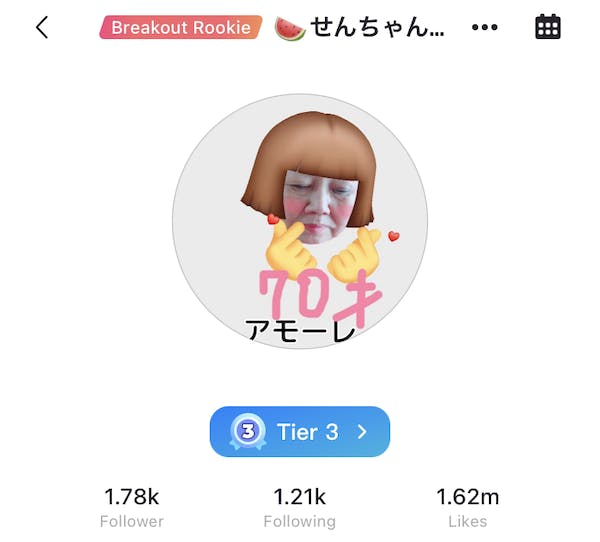The image size is (600, 542).
Task: View the 1.21k Following list
Action: click(299, 507)
